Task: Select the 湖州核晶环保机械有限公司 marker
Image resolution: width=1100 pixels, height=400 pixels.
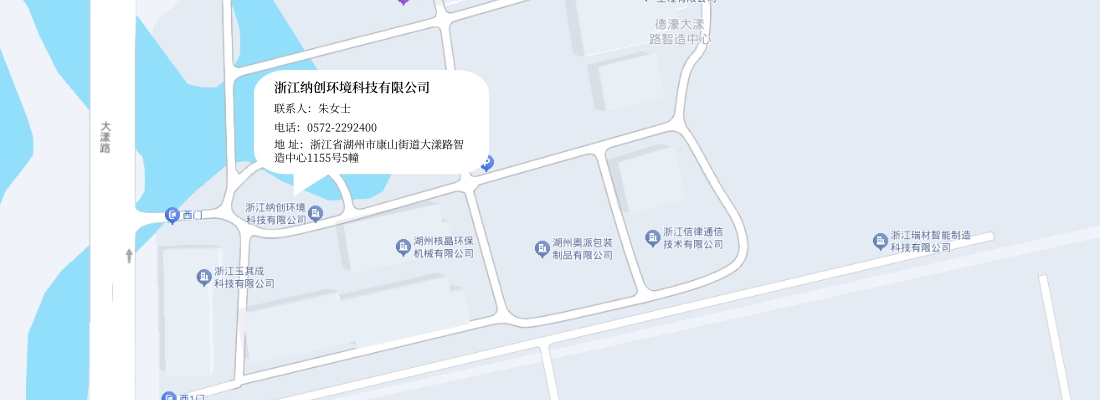Action: point(403,247)
